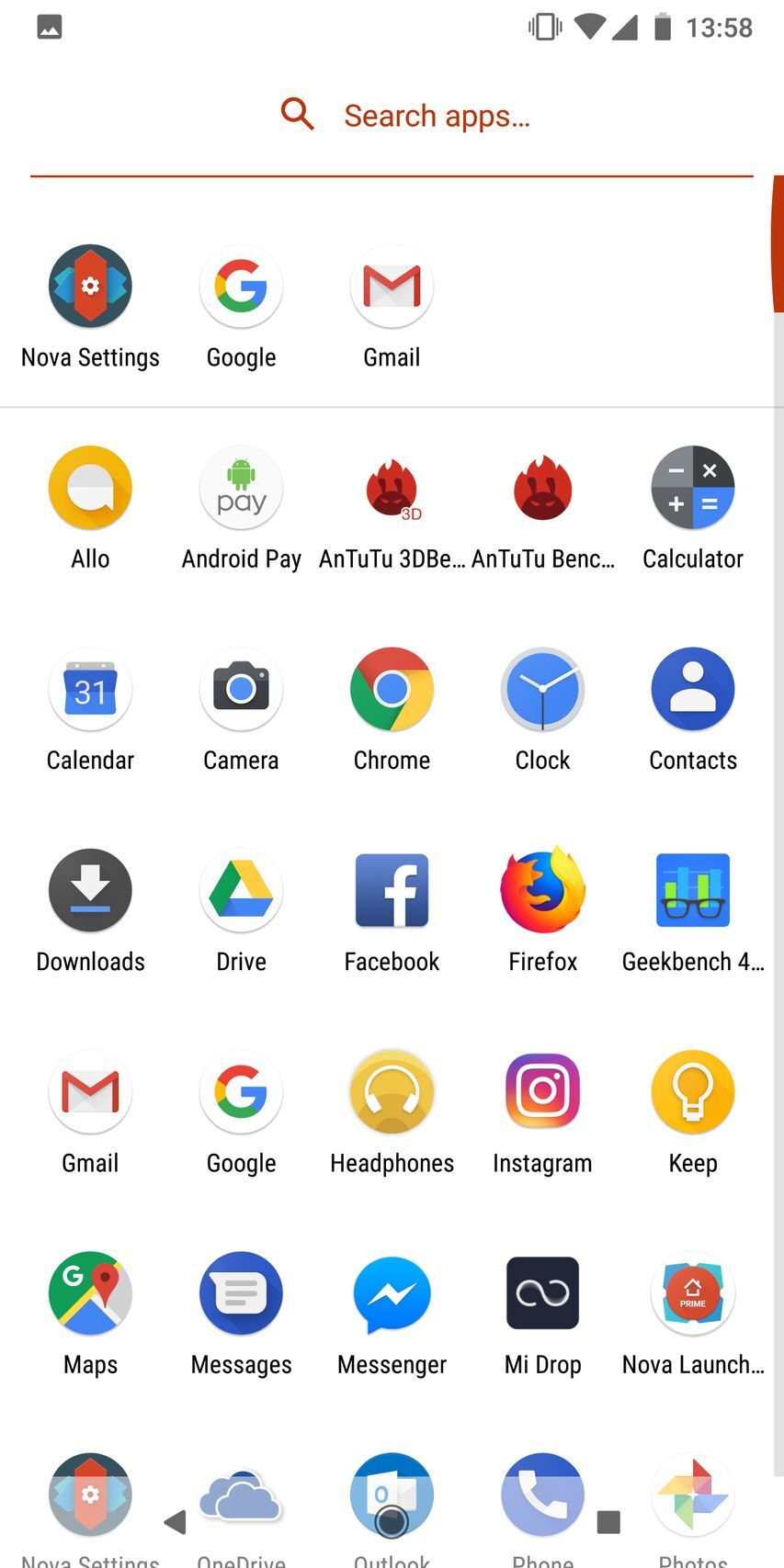Open the Allo messaging app
784x1568 pixels.
(89, 488)
